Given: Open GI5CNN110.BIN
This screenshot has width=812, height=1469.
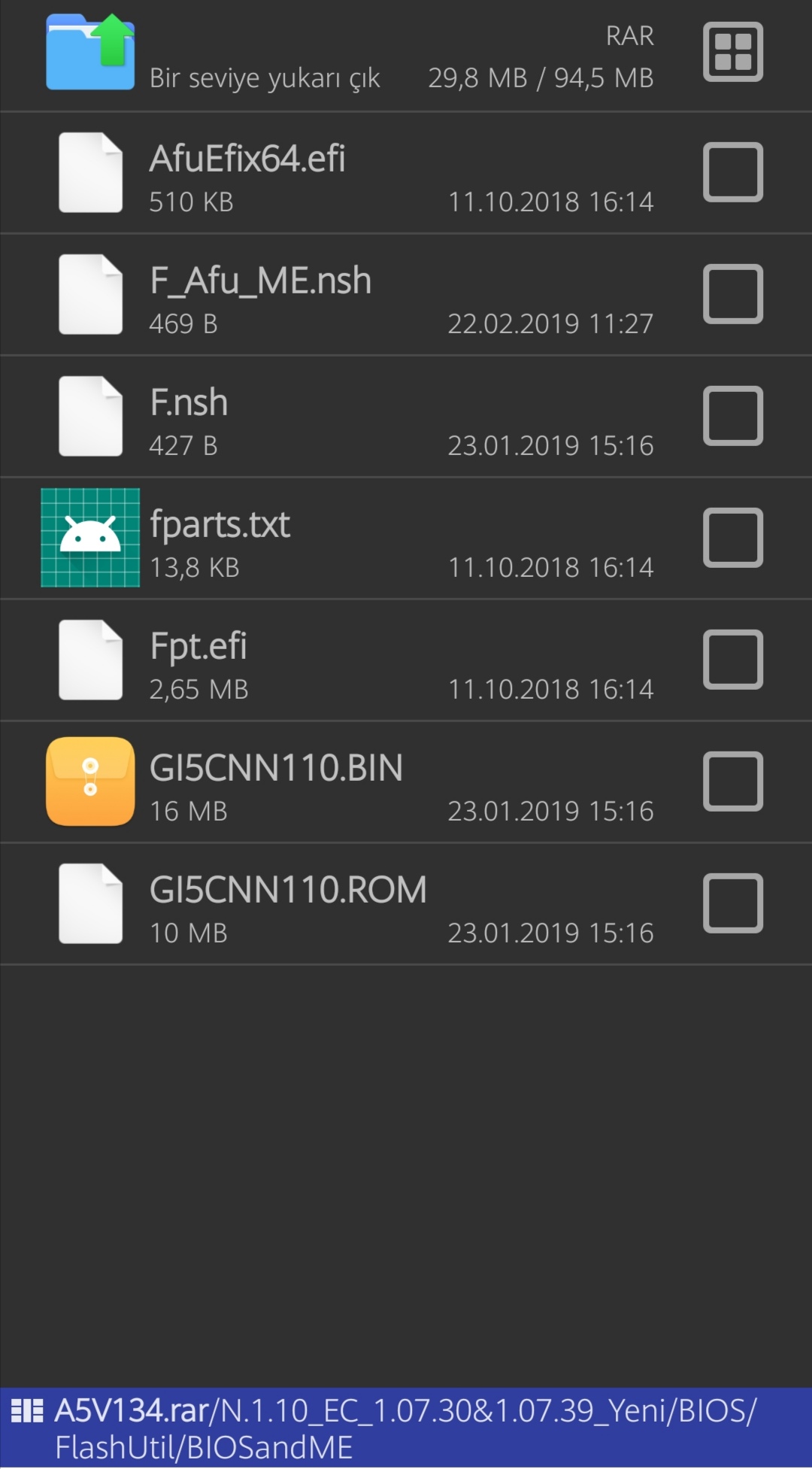Looking at the screenshot, I should pos(338,782).
